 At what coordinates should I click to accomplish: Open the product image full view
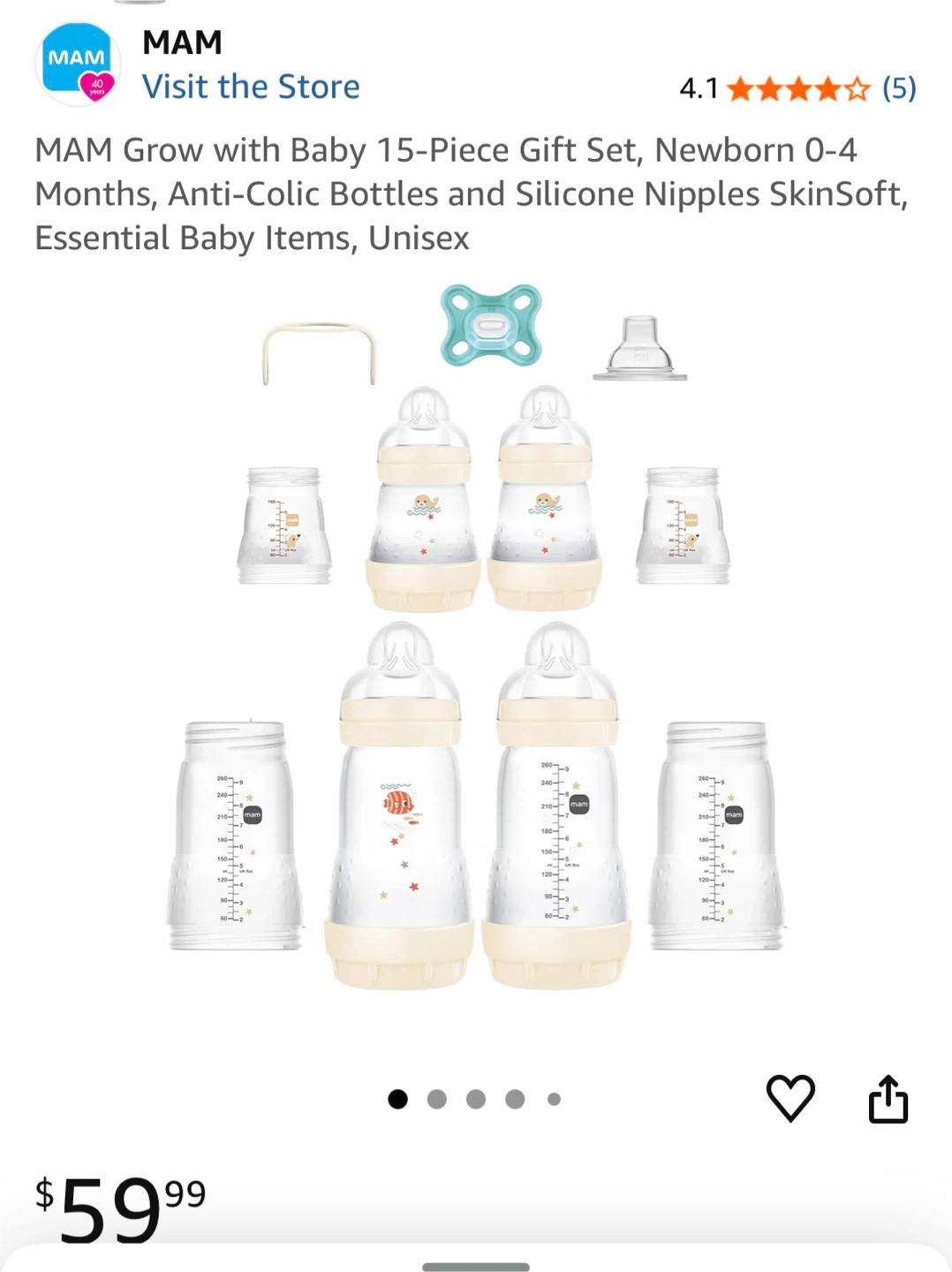click(x=476, y=654)
